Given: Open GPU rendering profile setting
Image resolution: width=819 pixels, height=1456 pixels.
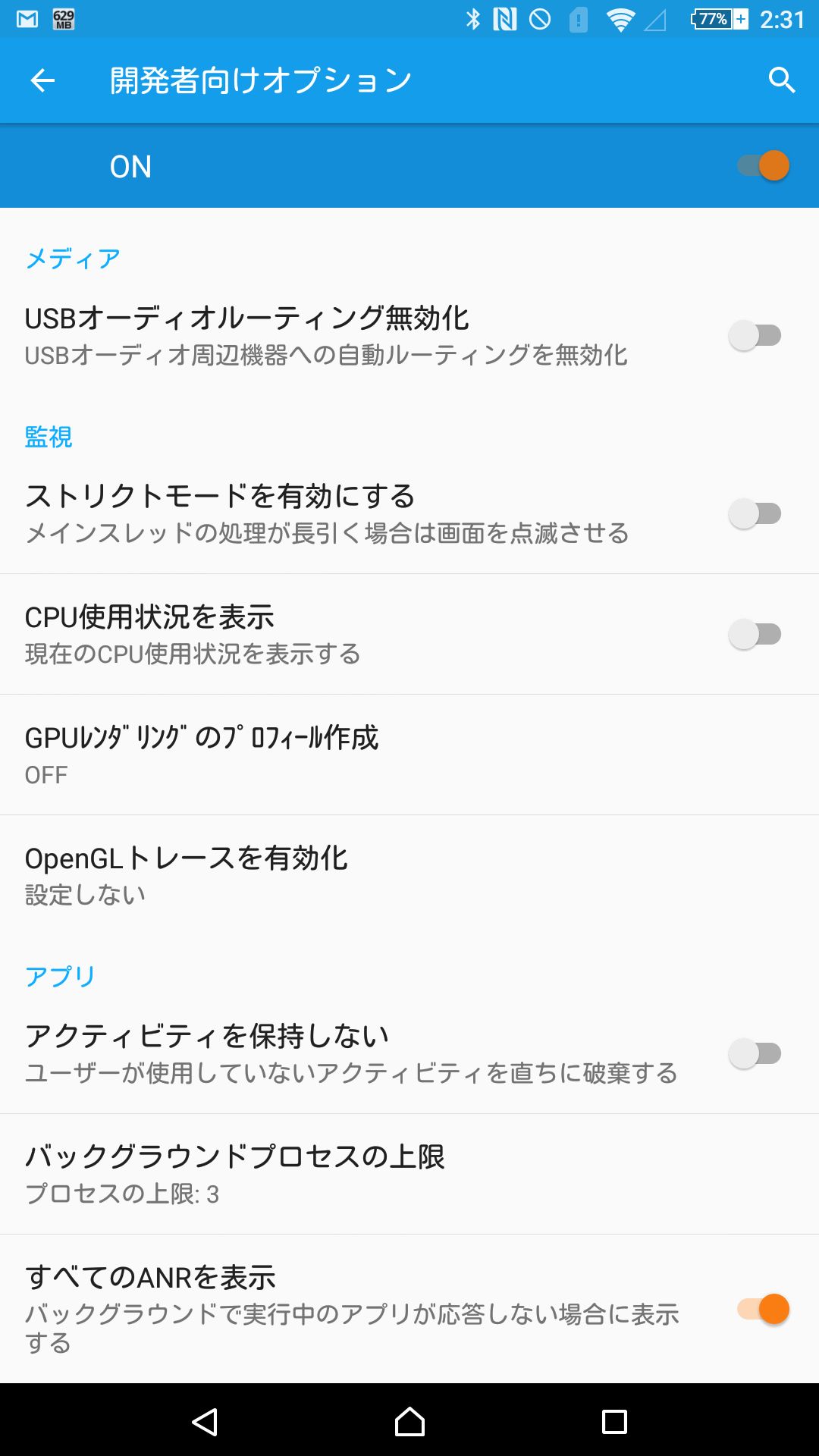Looking at the screenshot, I should coord(409,755).
